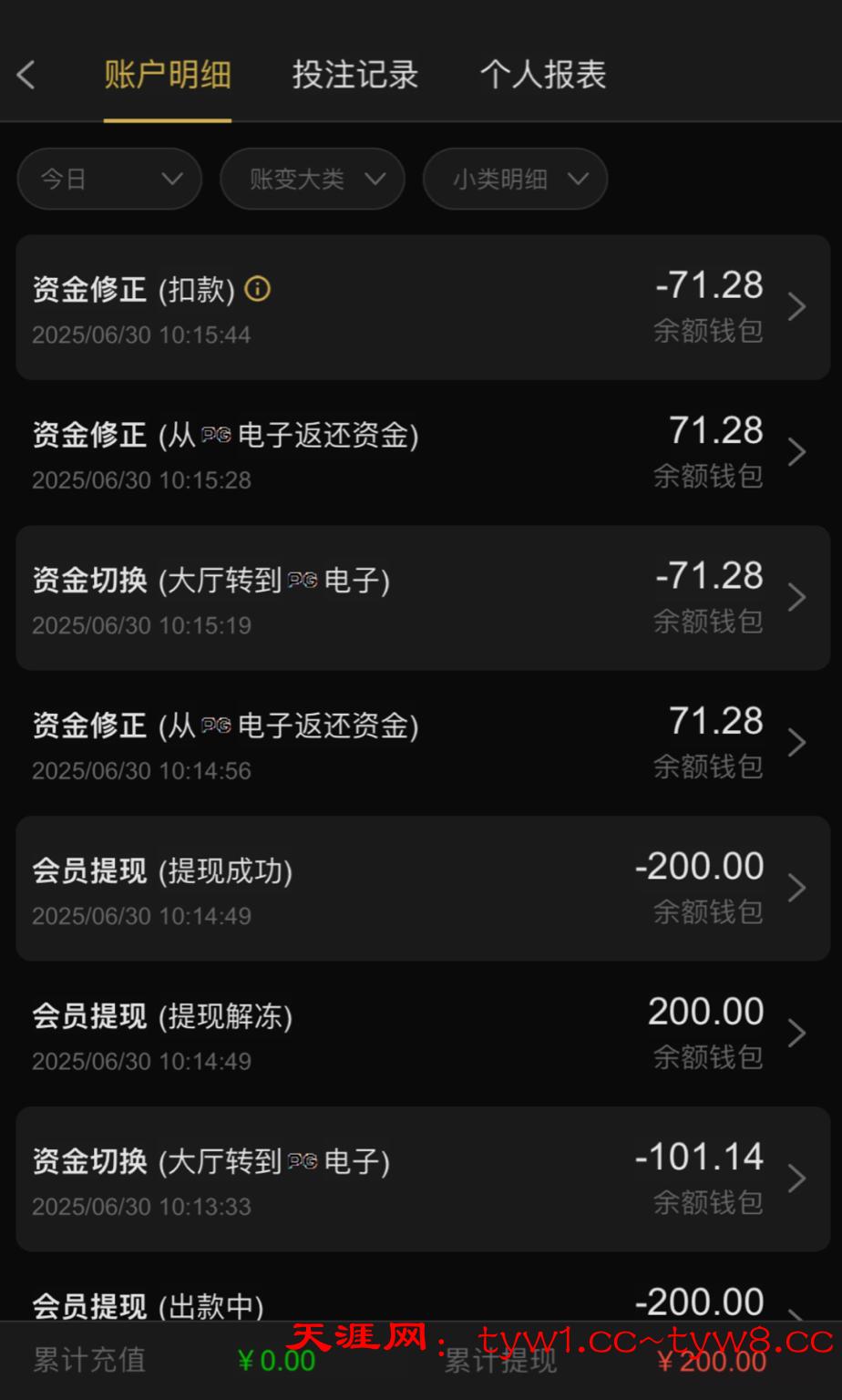Switch to the 投注记录 tab
842x1400 pixels.
[354, 75]
